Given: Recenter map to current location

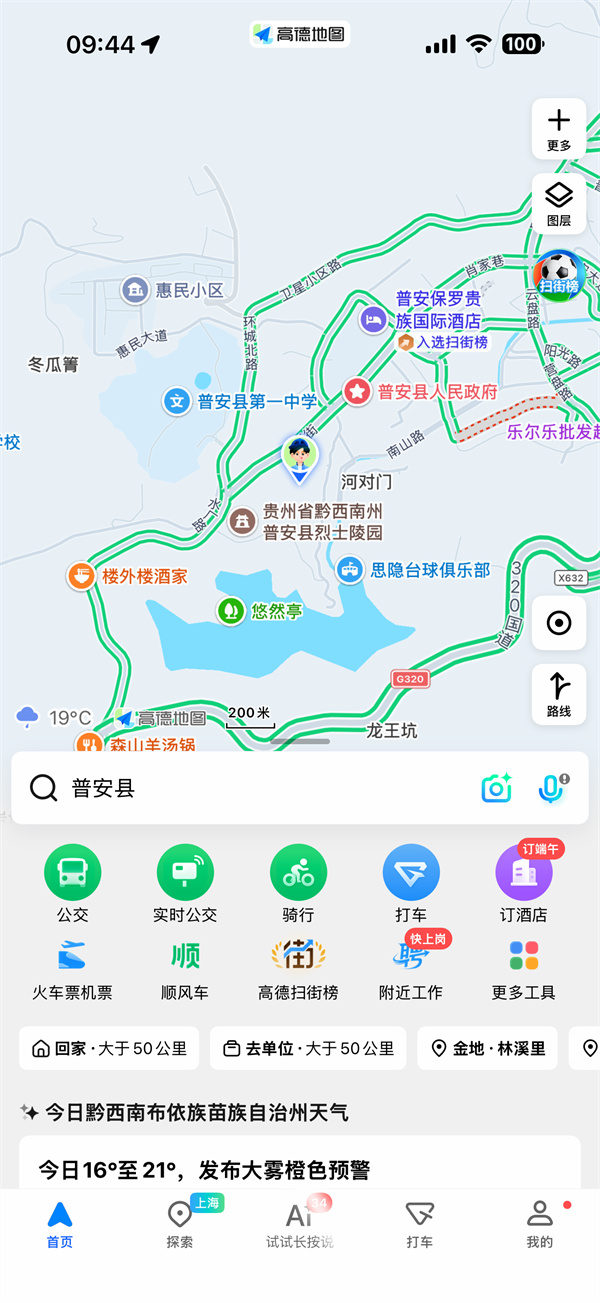Looking at the screenshot, I should tap(559, 623).
